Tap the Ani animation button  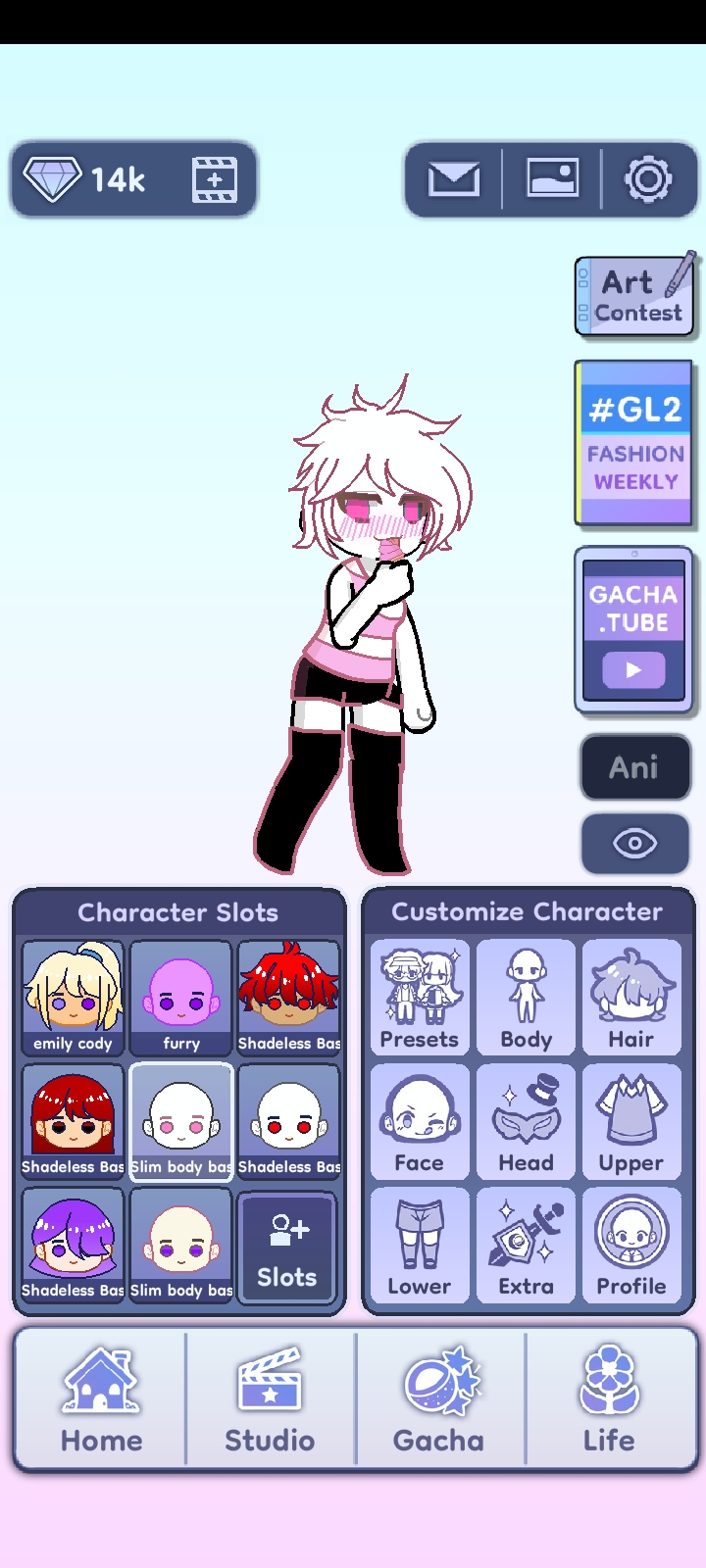pyautogui.click(x=634, y=767)
